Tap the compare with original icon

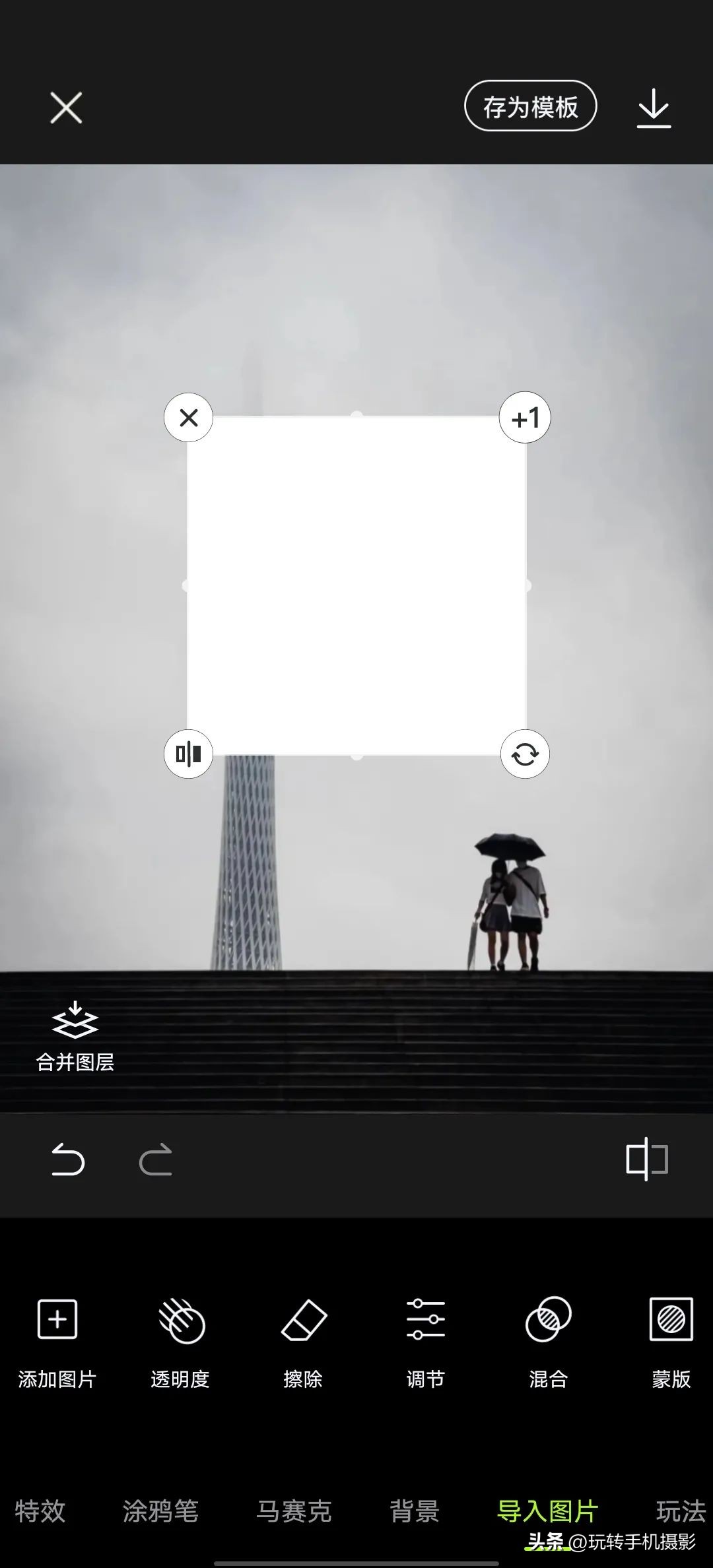647,1159
